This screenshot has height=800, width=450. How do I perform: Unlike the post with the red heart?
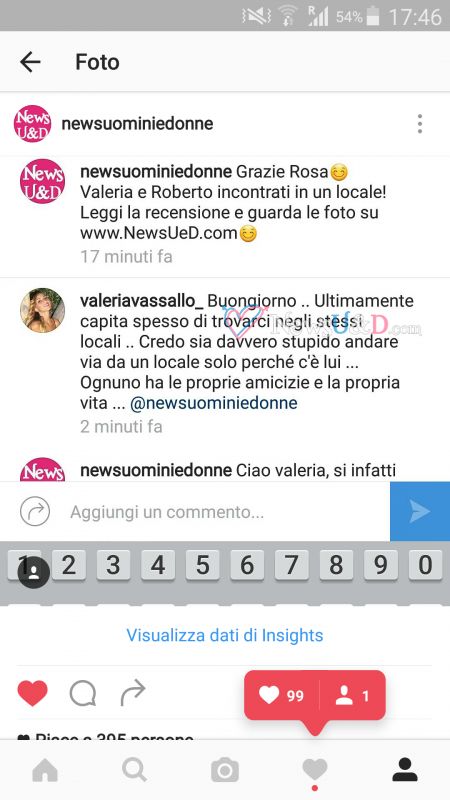point(33,693)
